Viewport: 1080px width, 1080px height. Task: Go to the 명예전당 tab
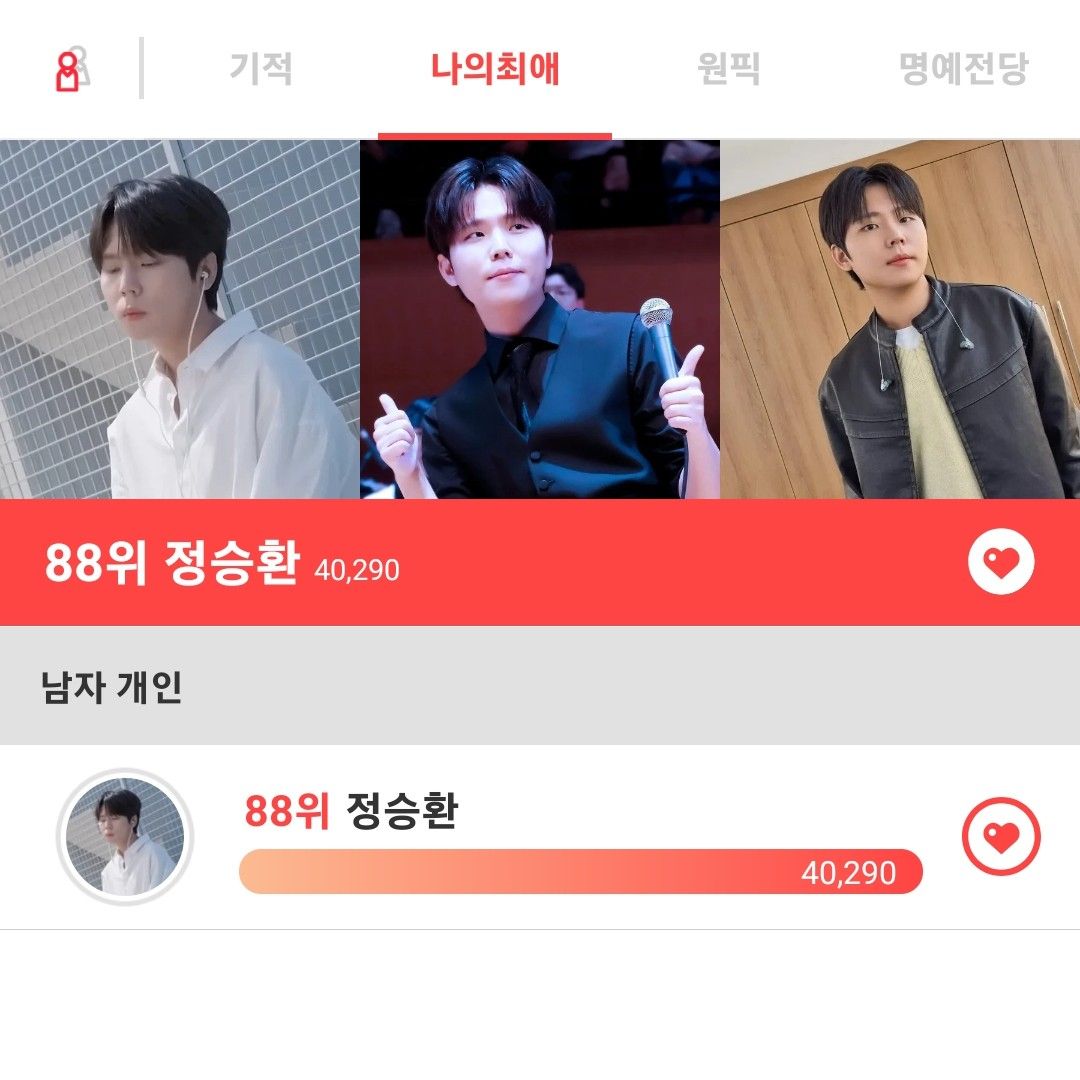point(963,69)
